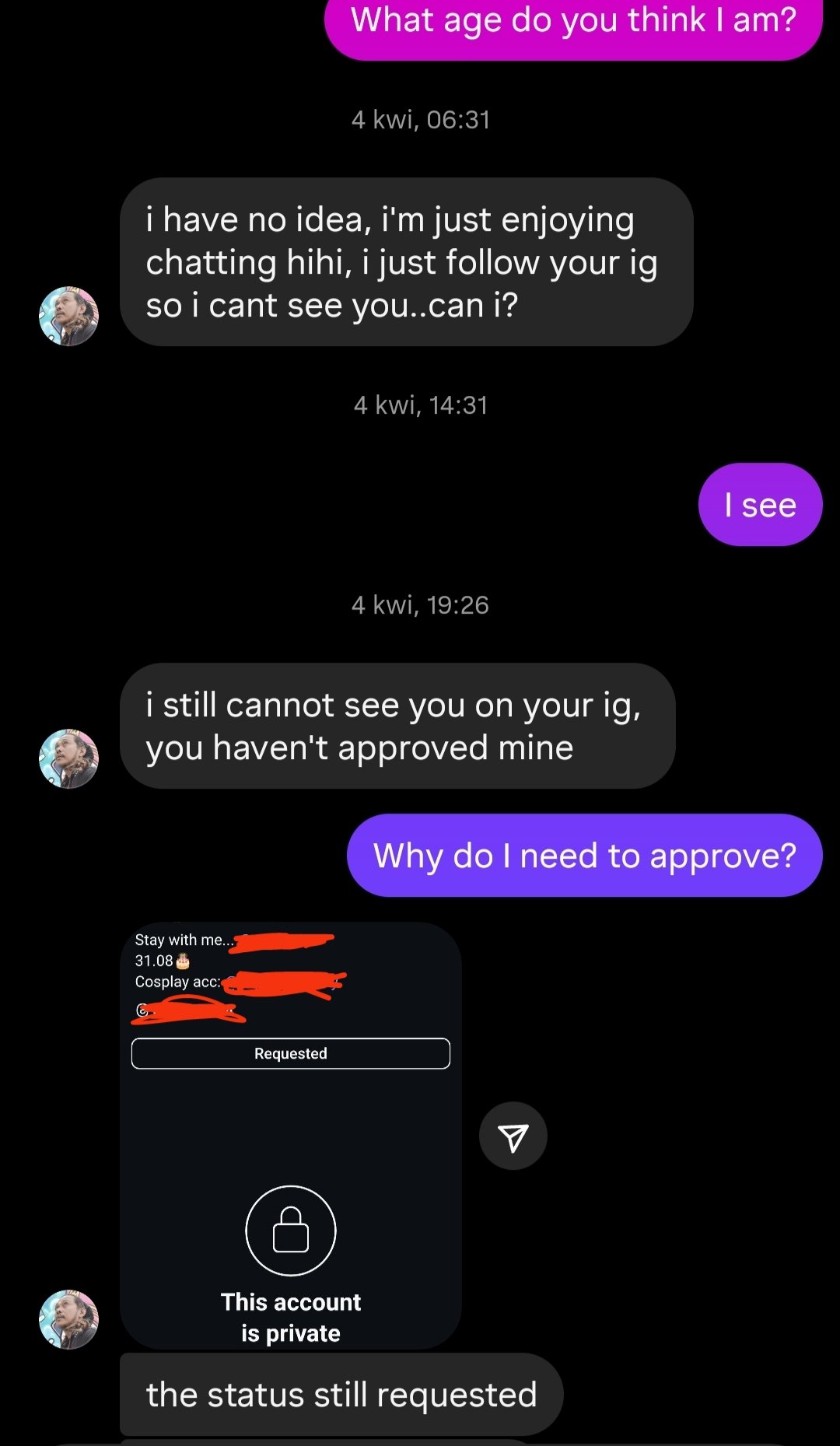Forward the shared image with paper-plane icon
Viewport: 840px width, 1446px height.
513,1136
